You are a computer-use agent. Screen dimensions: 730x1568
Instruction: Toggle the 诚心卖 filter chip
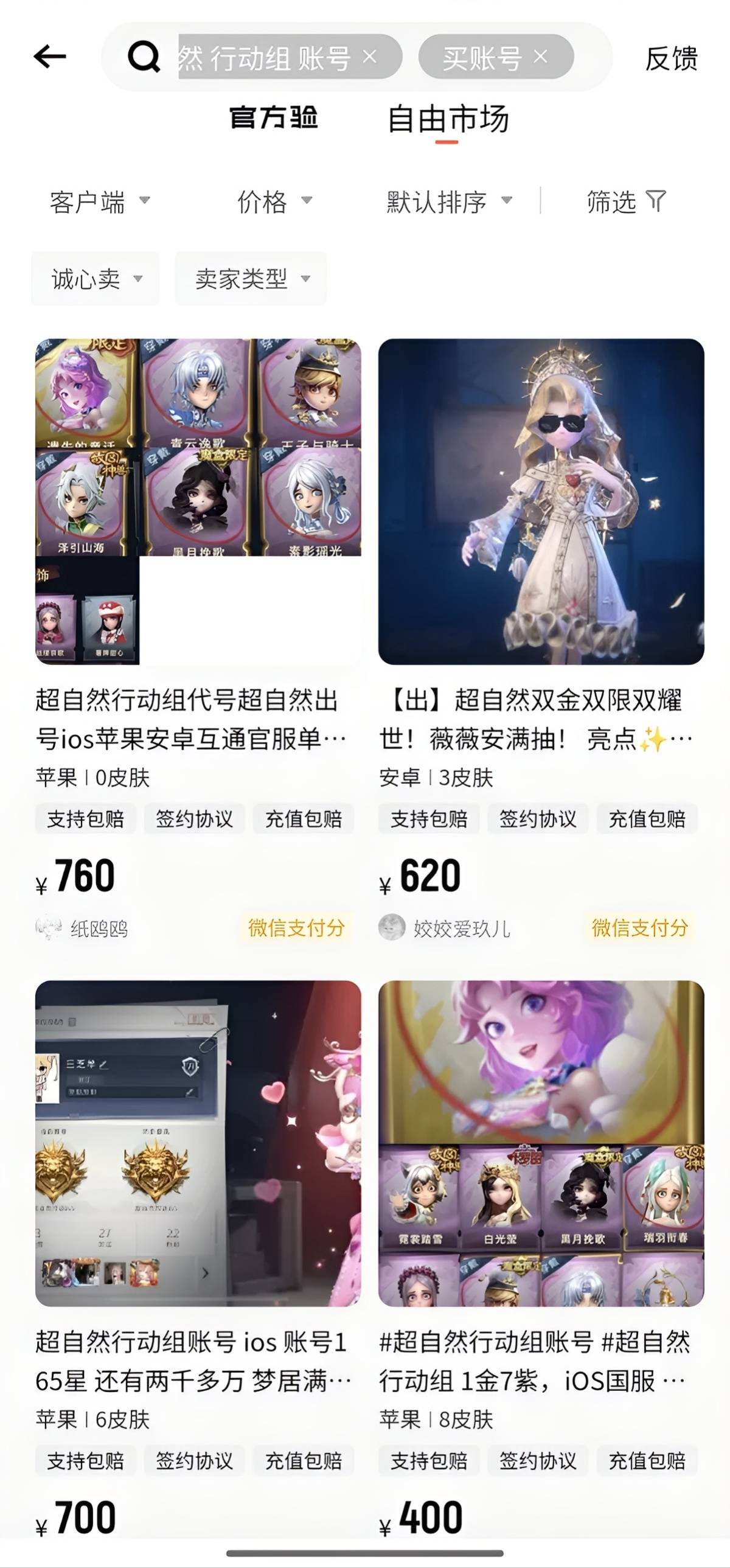click(94, 279)
